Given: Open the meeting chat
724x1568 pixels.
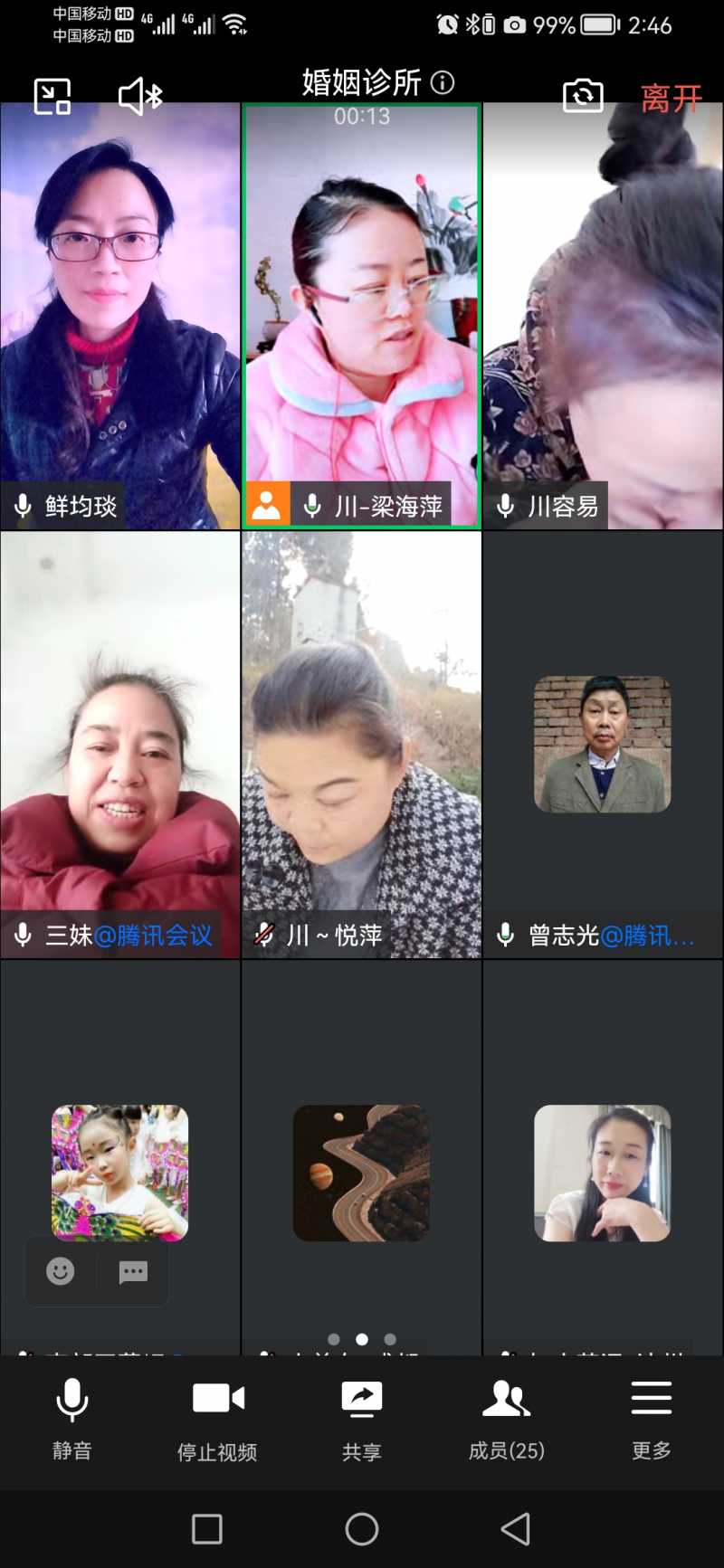Looking at the screenshot, I should pyautogui.click(x=133, y=1272).
